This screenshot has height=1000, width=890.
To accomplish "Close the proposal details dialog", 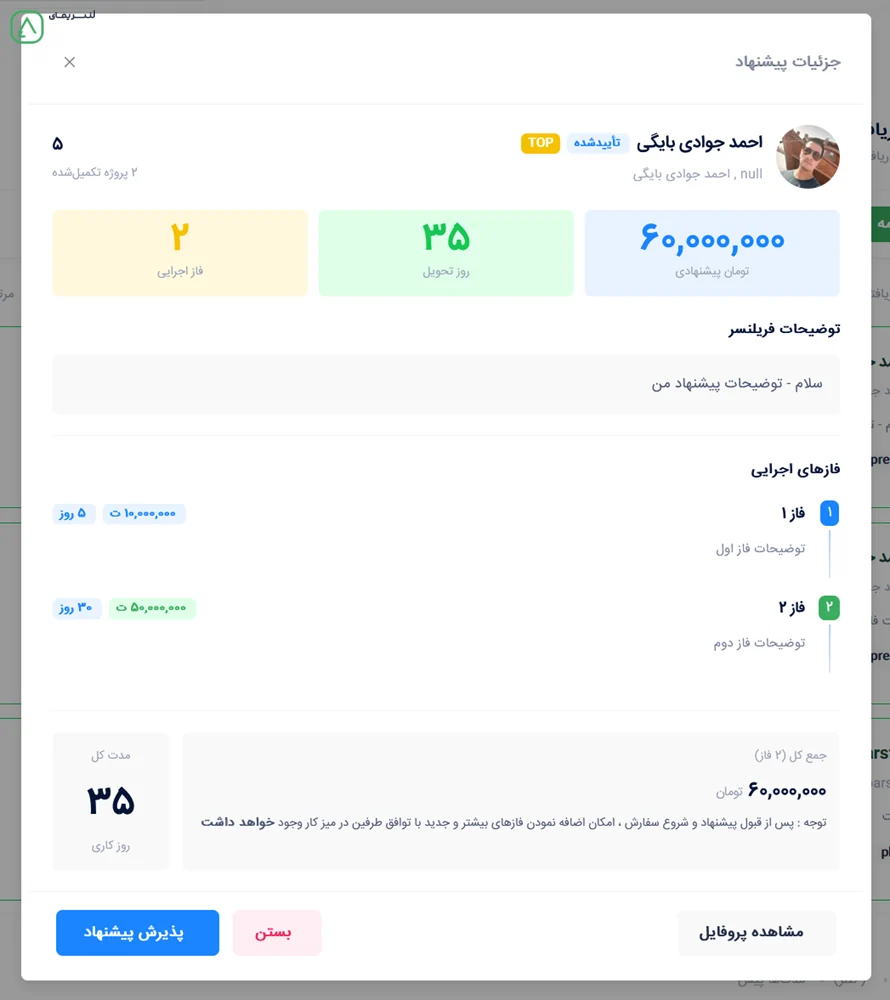I will click(x=69, y=62).
